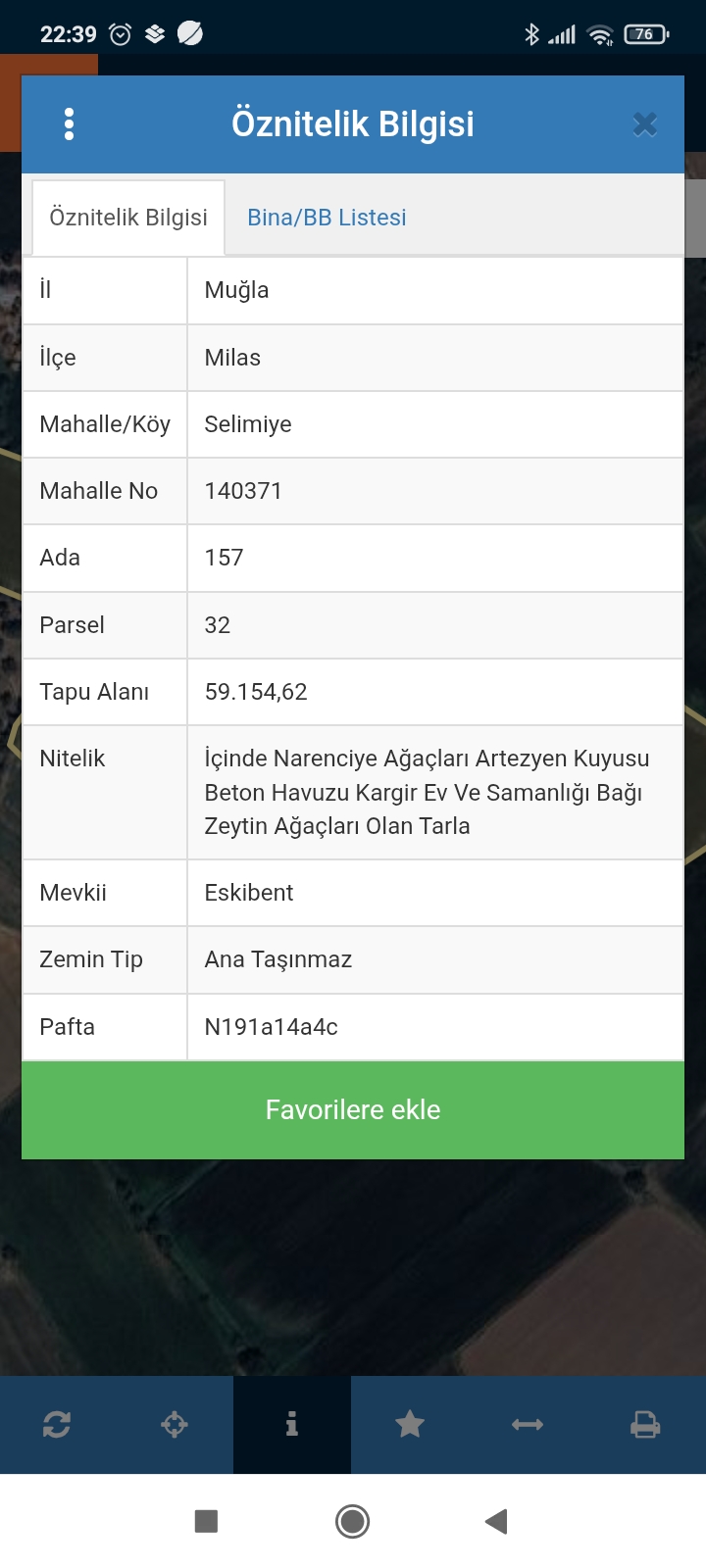Close the Öznitelik Bilgisi dialog
This screenshot has width=706, height=1568.
coord(644,124)
